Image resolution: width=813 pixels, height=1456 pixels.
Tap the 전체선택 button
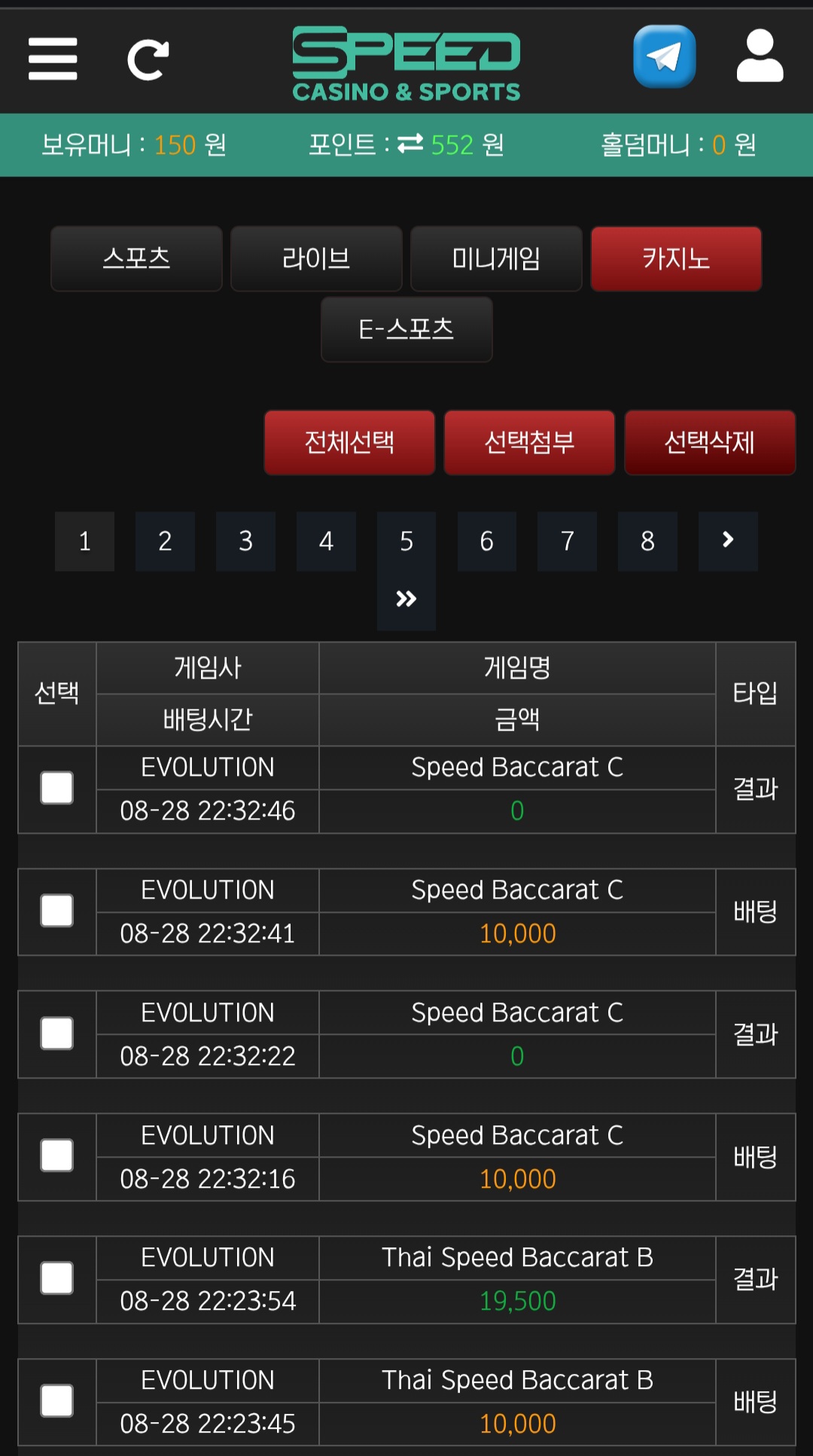(x=349, y=442)
